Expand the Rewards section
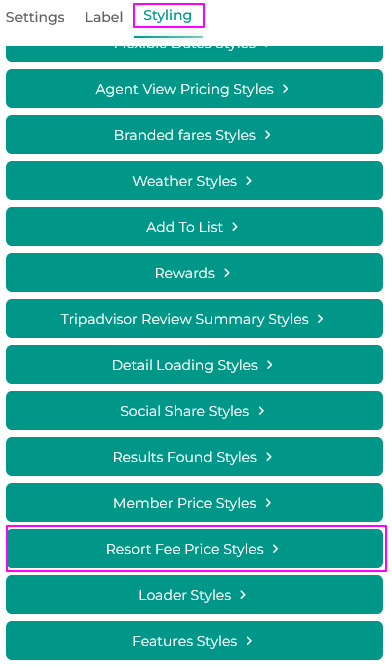The width and height of the screenshot is (392, 666). (x=195, y=273)
